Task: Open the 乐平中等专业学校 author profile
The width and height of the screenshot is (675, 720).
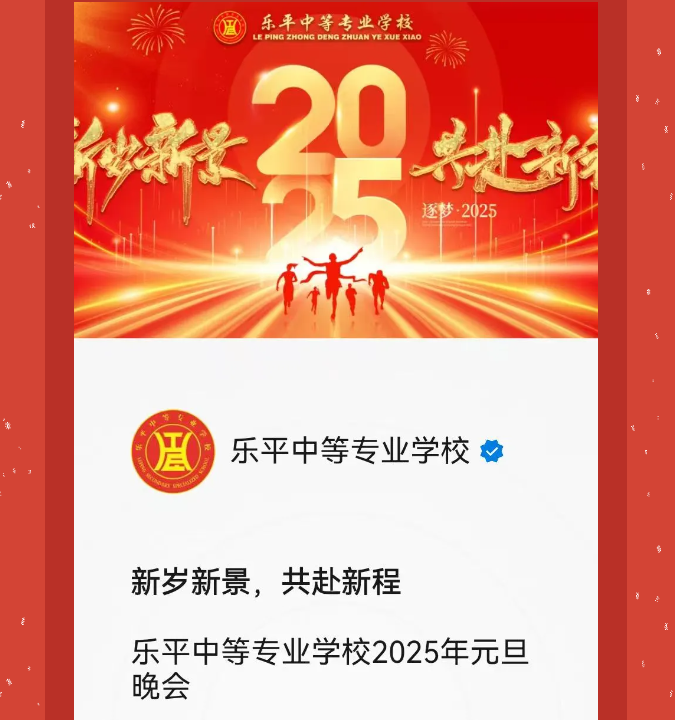Action: click(x=349, y=451)
